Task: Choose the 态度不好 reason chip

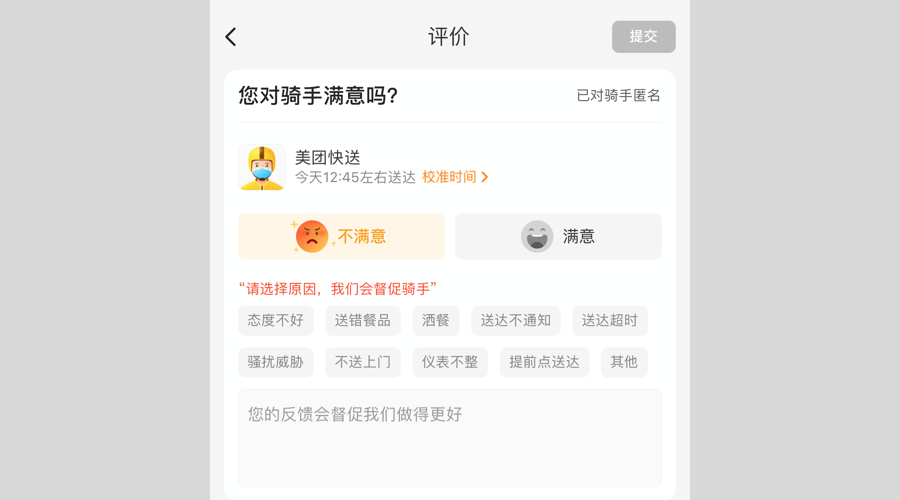Action: [276, 321]
